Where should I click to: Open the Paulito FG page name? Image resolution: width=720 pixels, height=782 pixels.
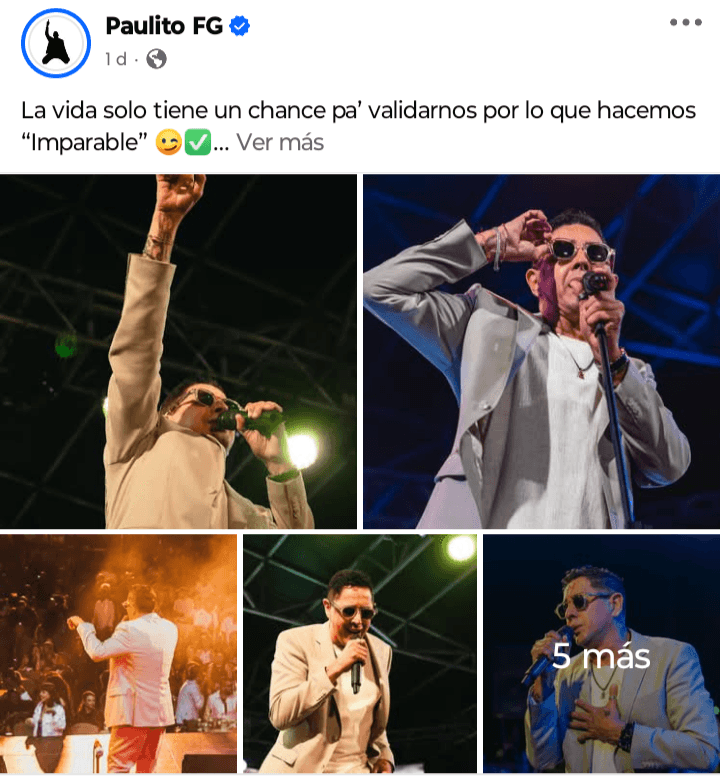point(164,26)
